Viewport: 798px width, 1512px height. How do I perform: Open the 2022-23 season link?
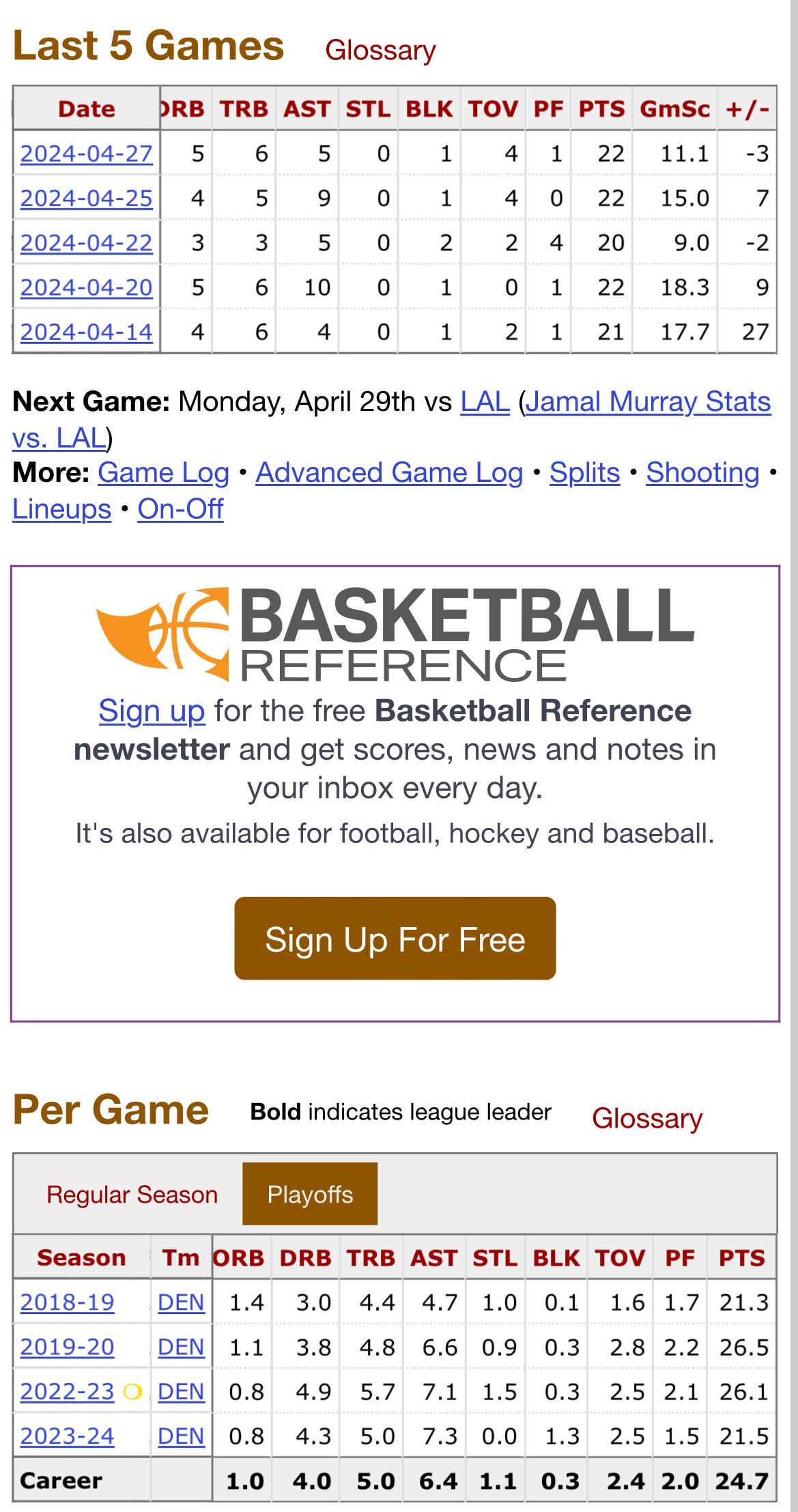coord(67,1391)
